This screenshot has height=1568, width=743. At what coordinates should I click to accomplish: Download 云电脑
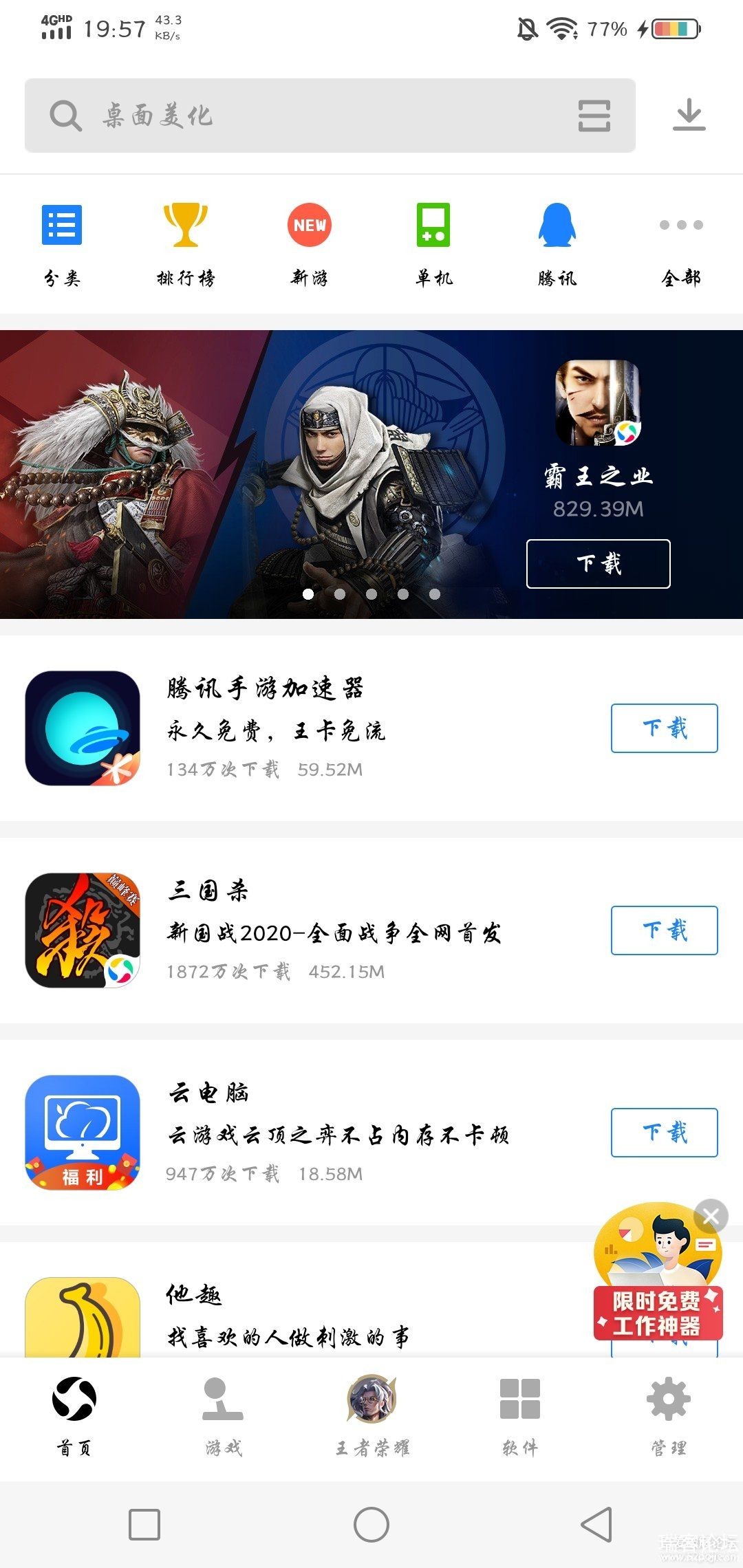click(664, 1133)
